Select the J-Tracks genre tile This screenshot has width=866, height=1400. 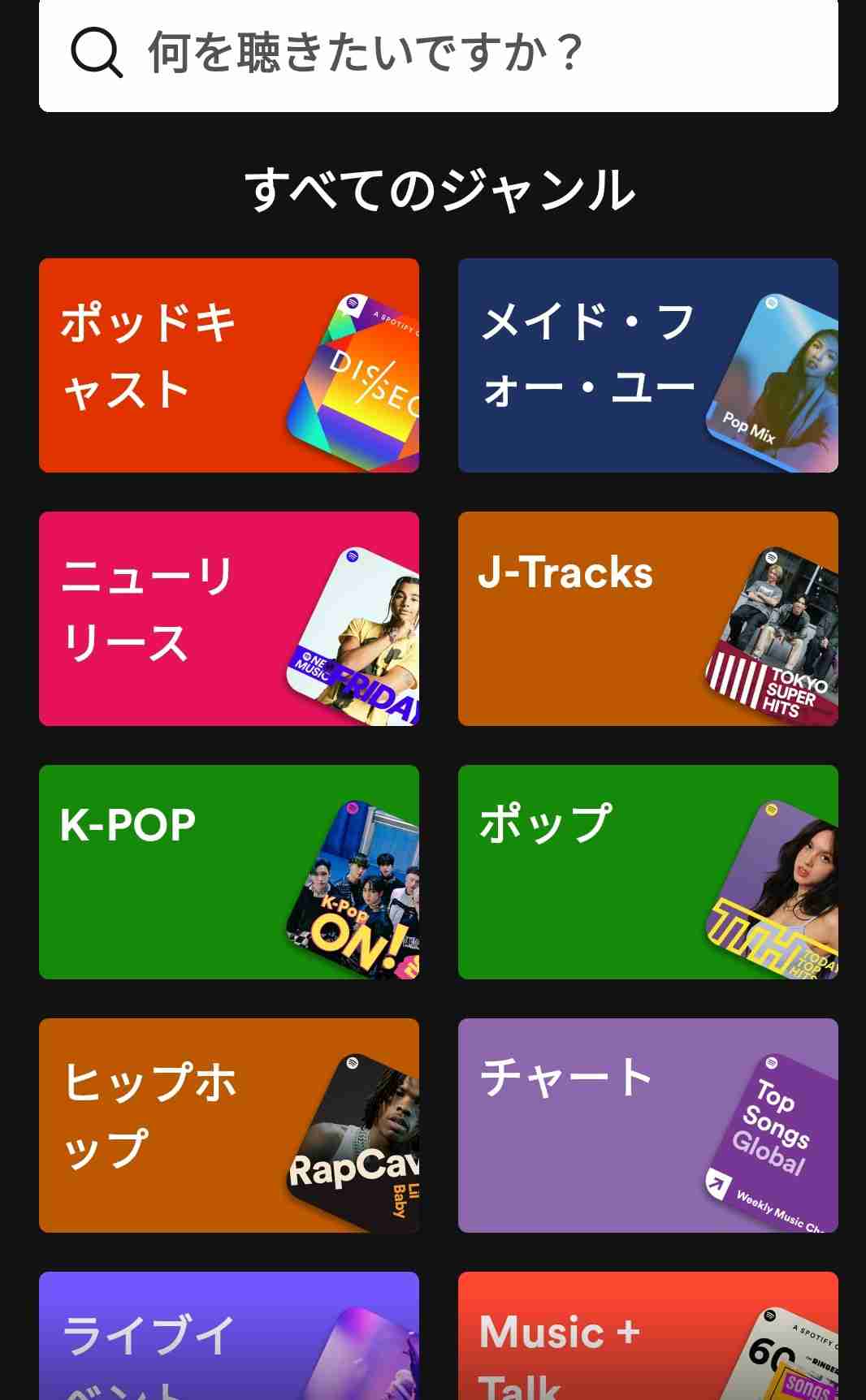coord(648,619)
